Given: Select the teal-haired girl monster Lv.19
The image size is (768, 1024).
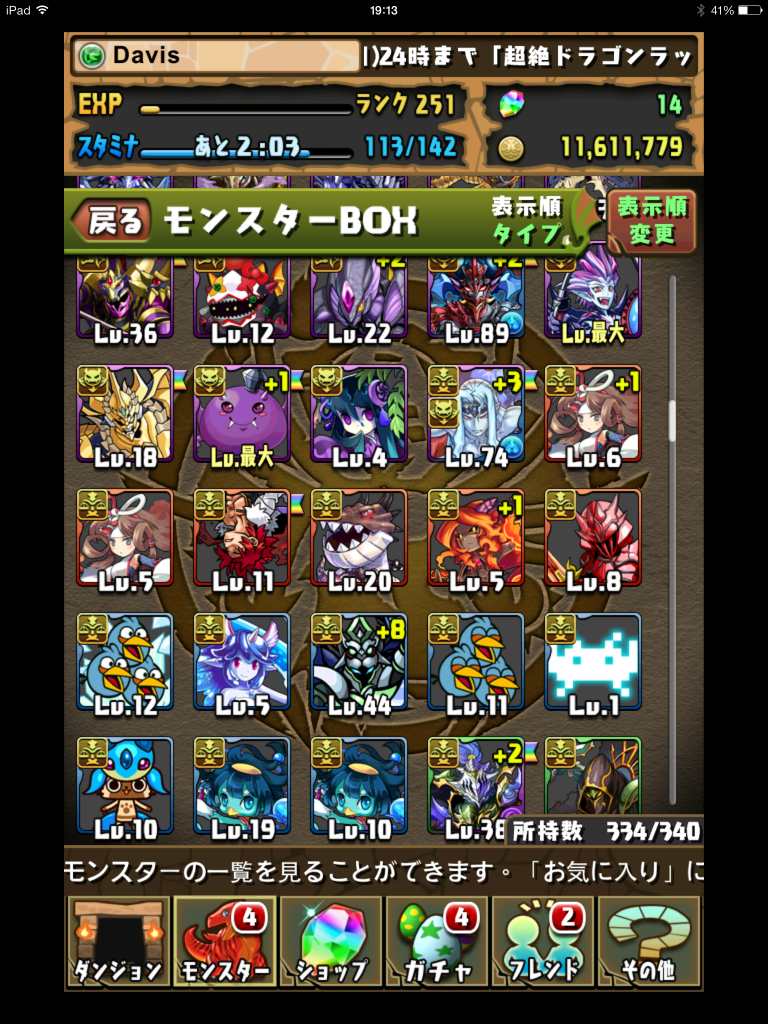Looking at the screenshot, I should tap(242, 786).
